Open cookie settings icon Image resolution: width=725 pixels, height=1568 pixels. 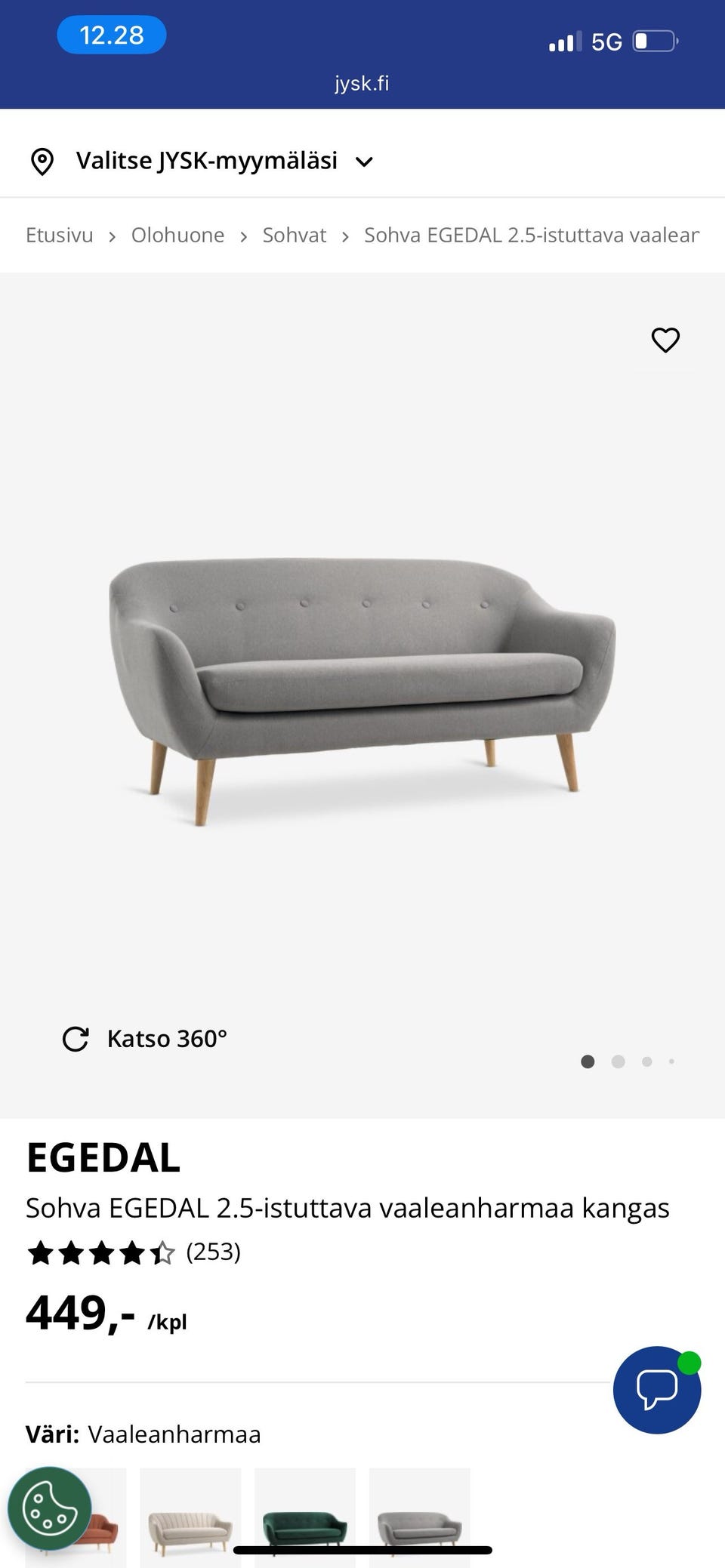(x=49, y=1508)
